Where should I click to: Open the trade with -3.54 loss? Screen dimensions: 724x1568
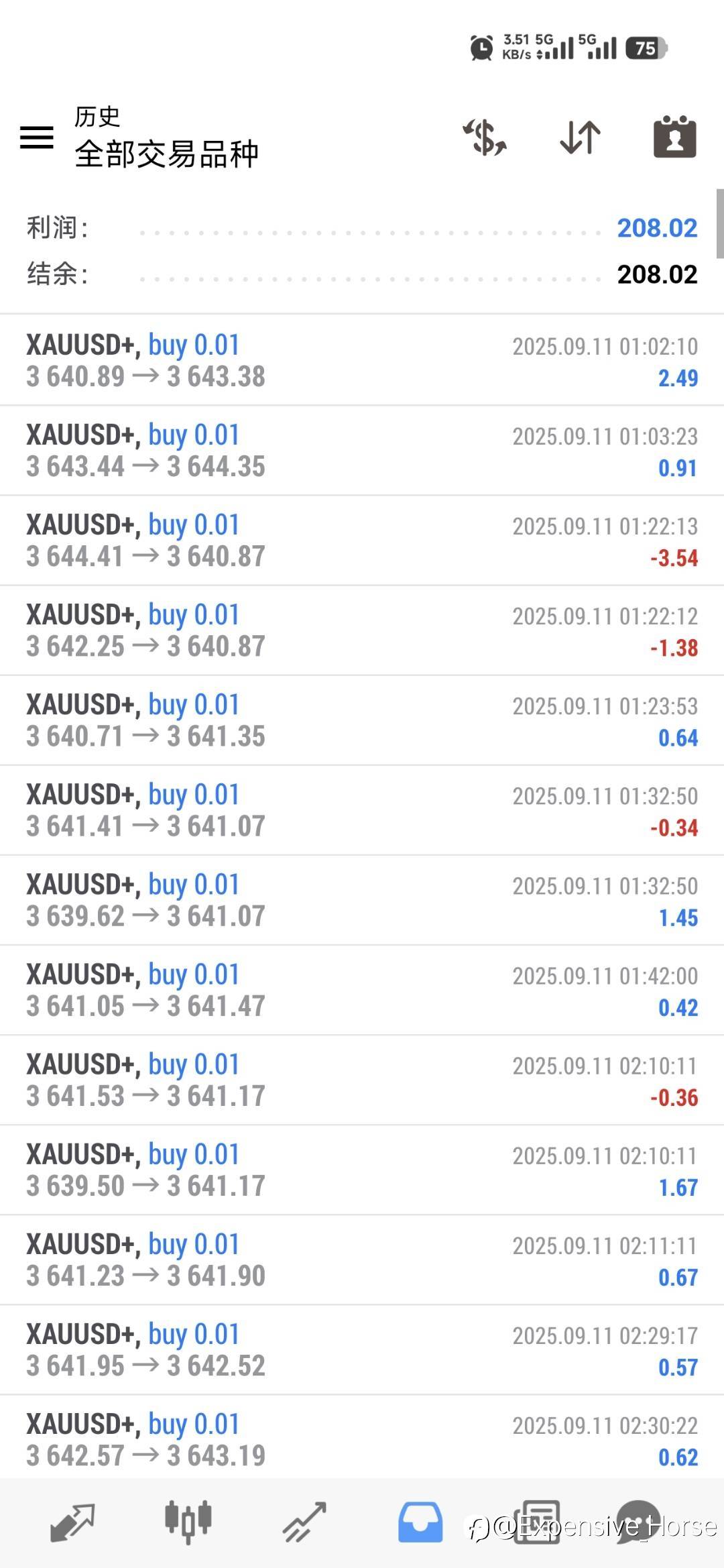[362, 541]
